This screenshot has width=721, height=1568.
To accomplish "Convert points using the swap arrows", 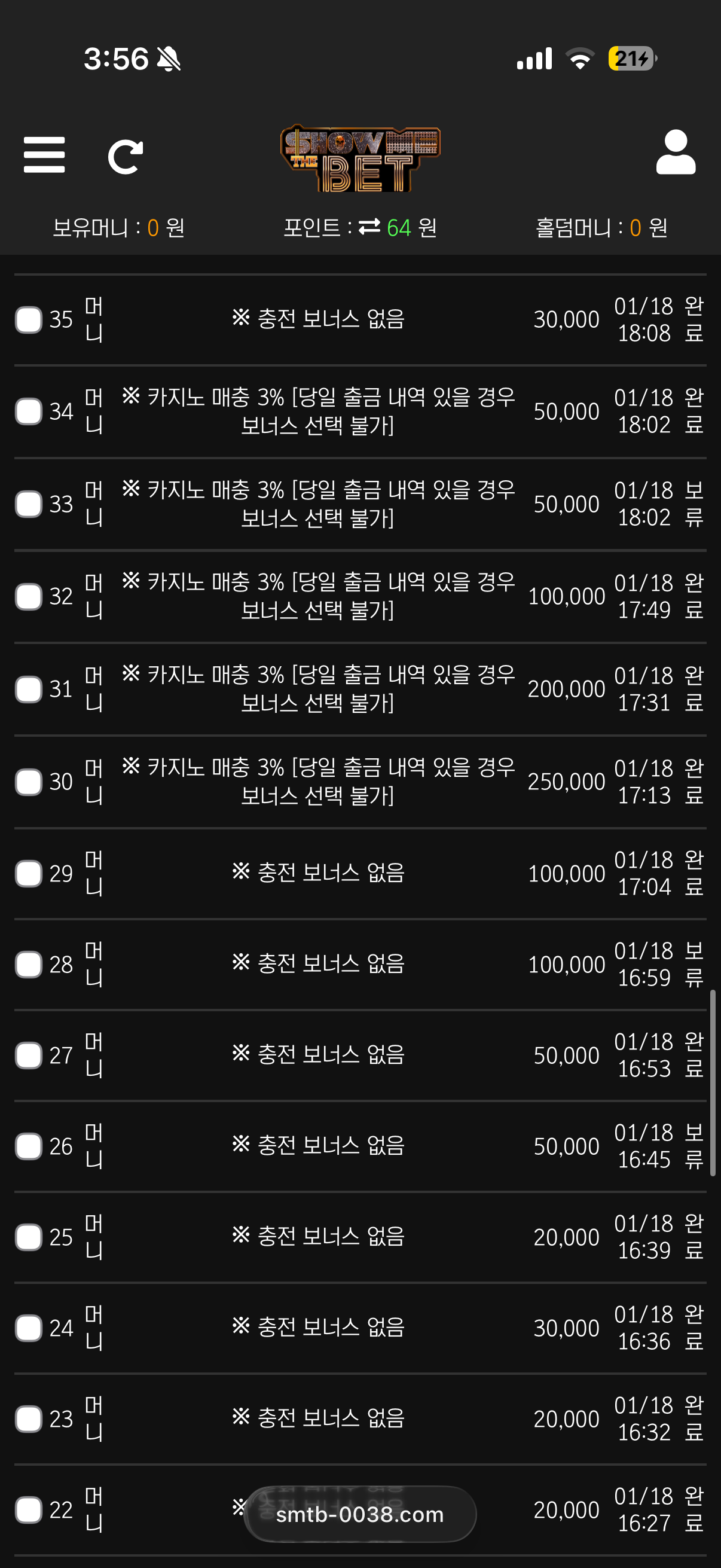I will [x=369, y=227].
